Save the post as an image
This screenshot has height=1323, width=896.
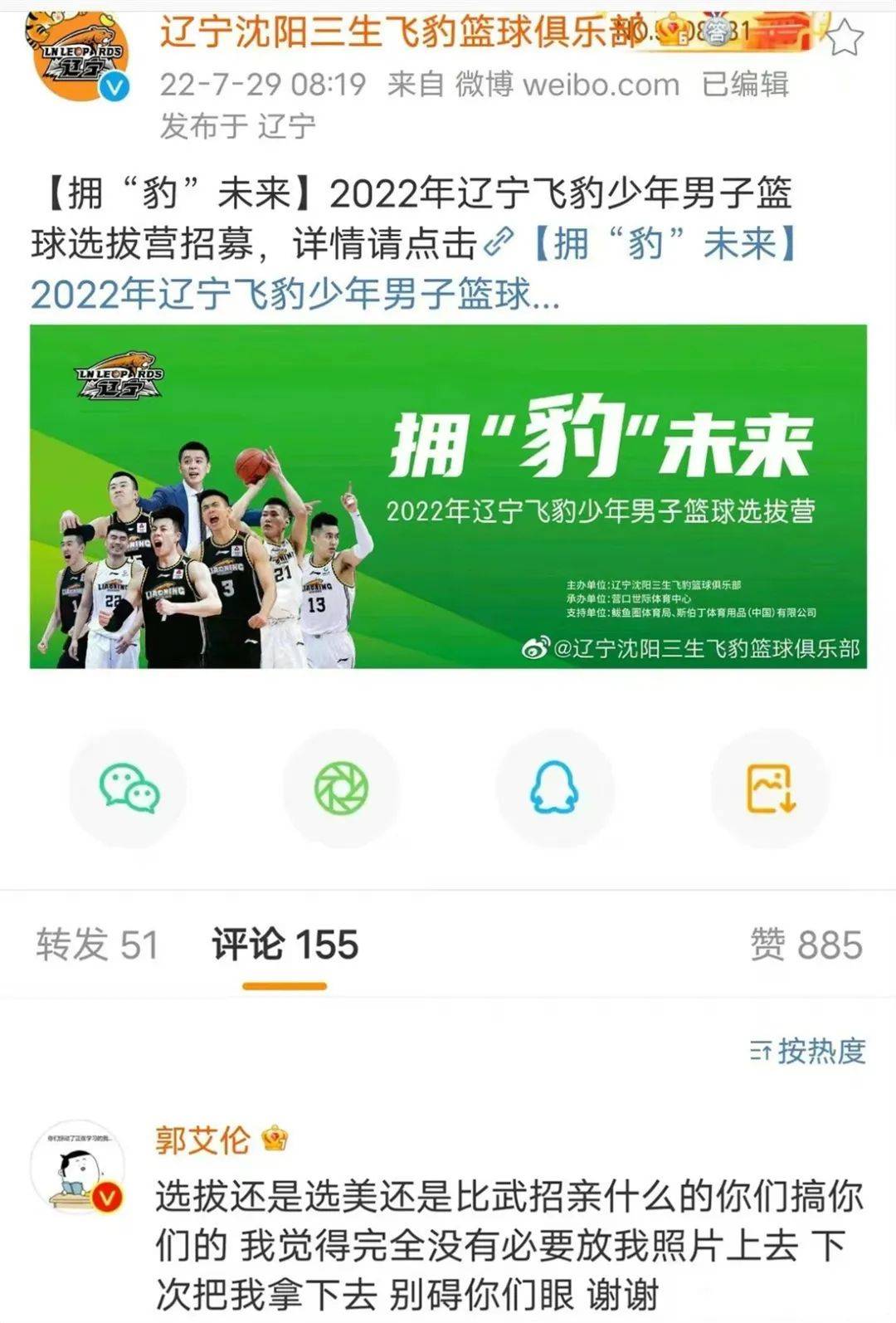pyautogui.click(x=770, y=788)
